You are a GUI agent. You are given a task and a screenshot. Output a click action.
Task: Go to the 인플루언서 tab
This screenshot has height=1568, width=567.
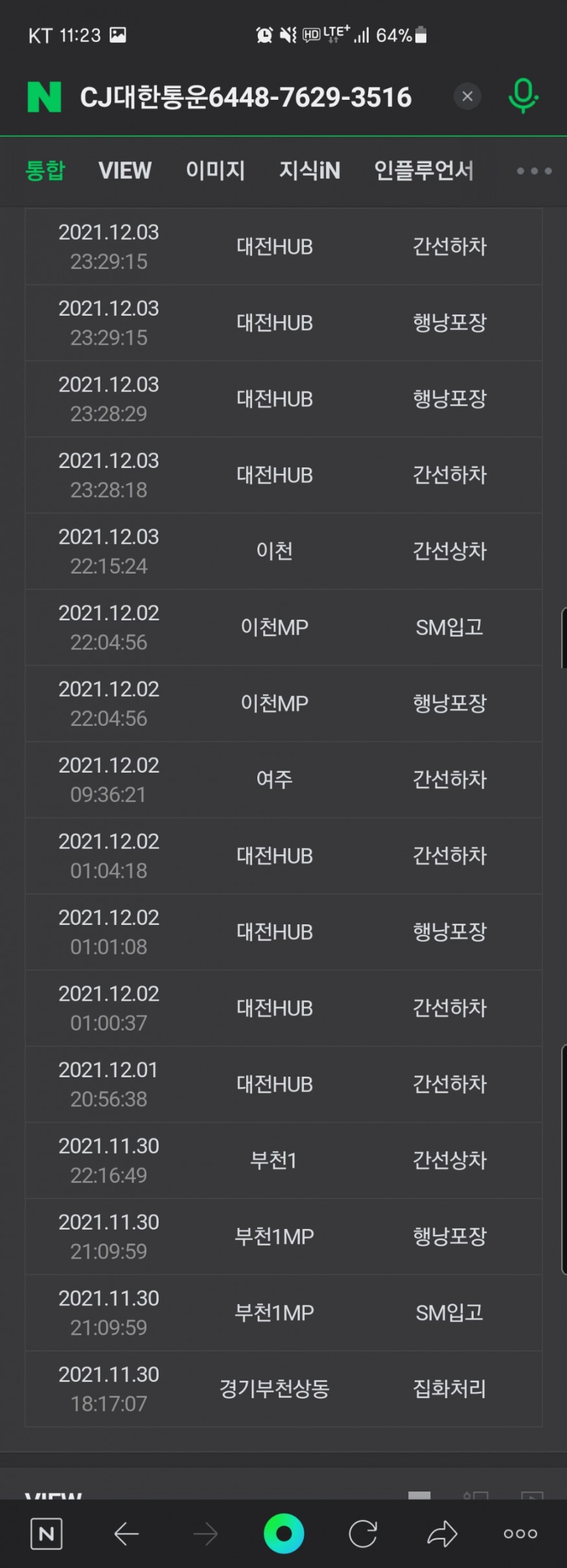click(x=424, y=170)
